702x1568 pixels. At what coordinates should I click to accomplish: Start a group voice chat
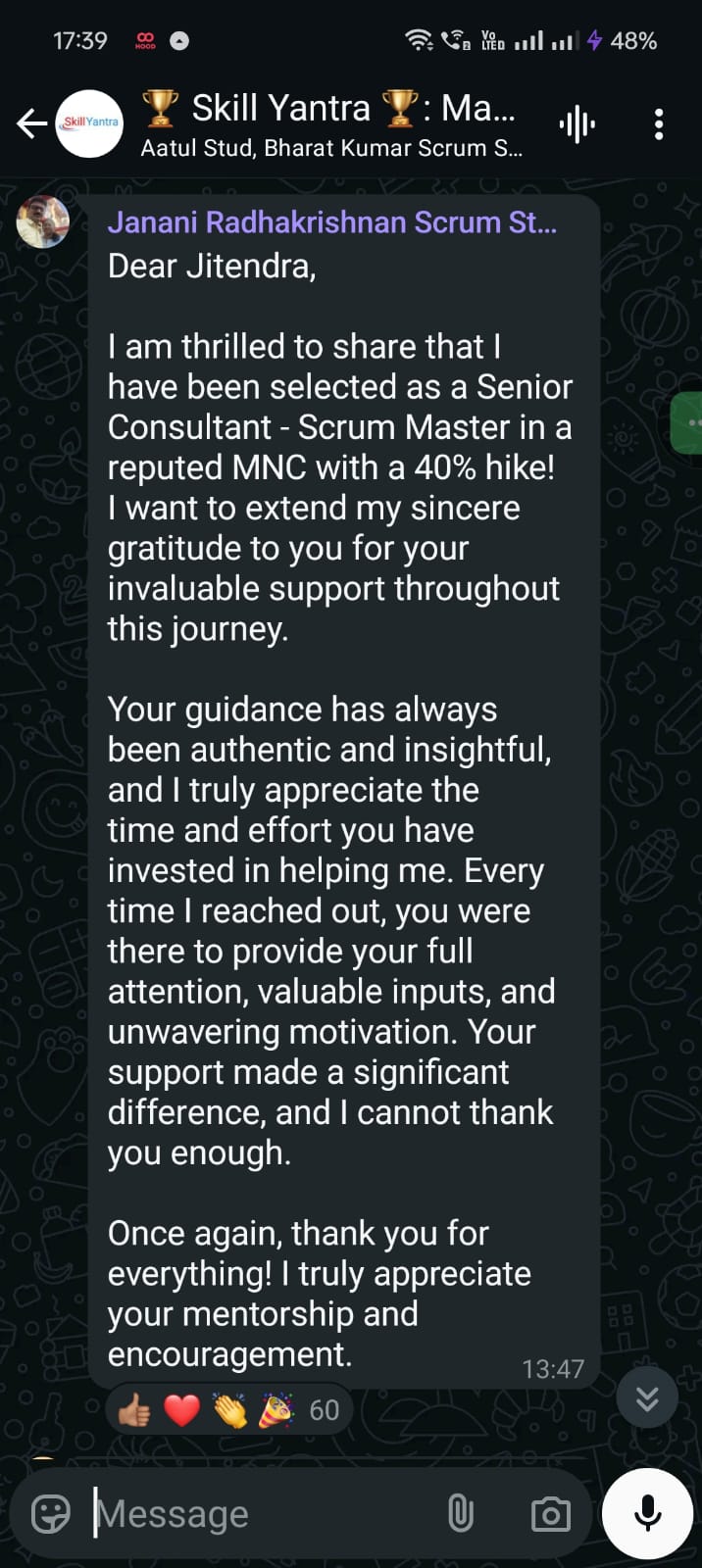577,124
